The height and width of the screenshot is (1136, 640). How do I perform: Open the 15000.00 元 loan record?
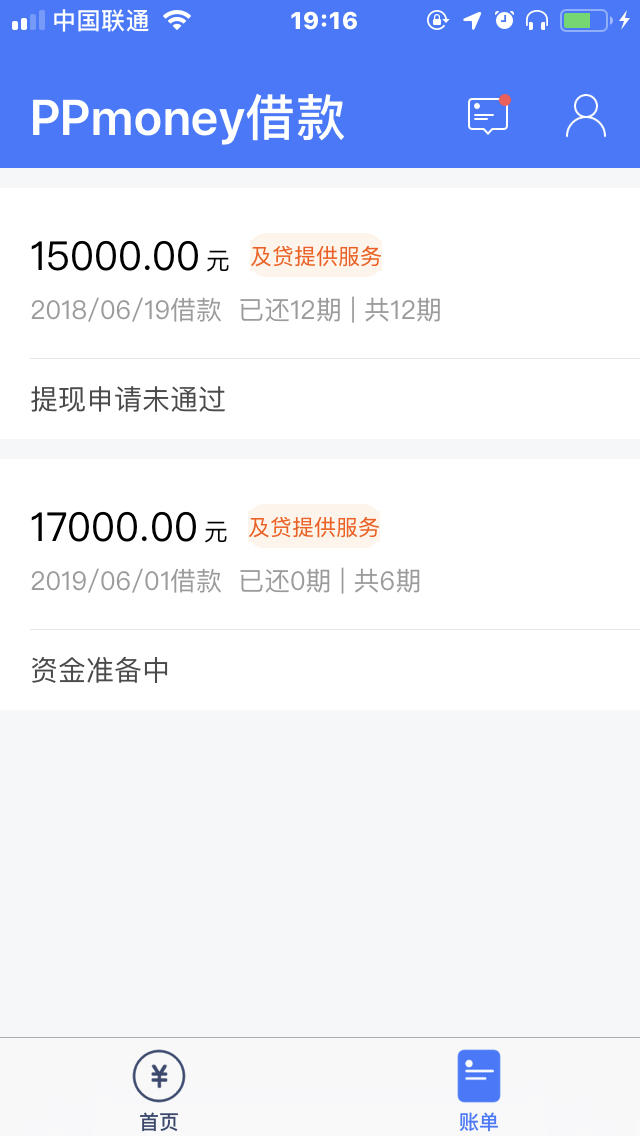[x=320, y=313]
